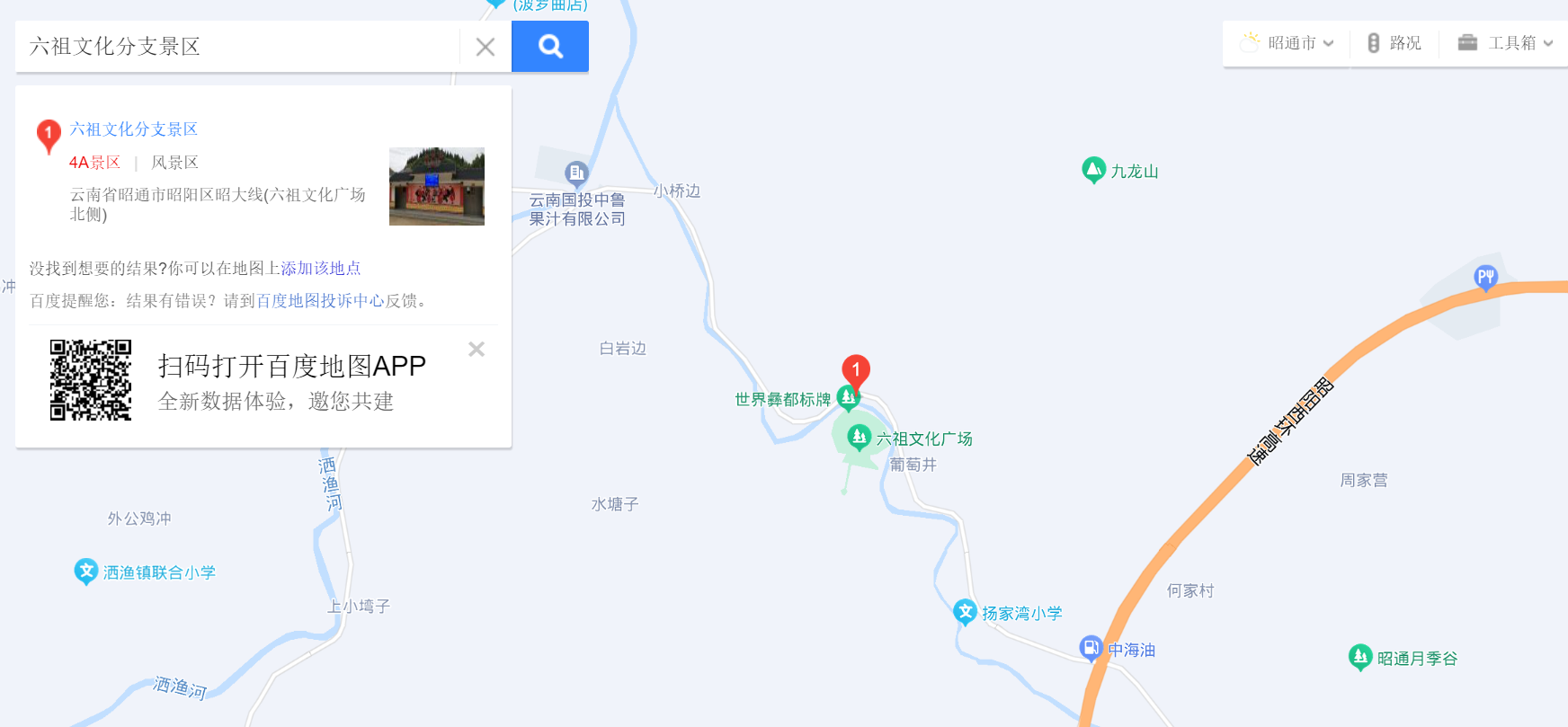This screenshot has width=1568, height=727.
Task: Clear the search text with the X
Action: point(486,47)
